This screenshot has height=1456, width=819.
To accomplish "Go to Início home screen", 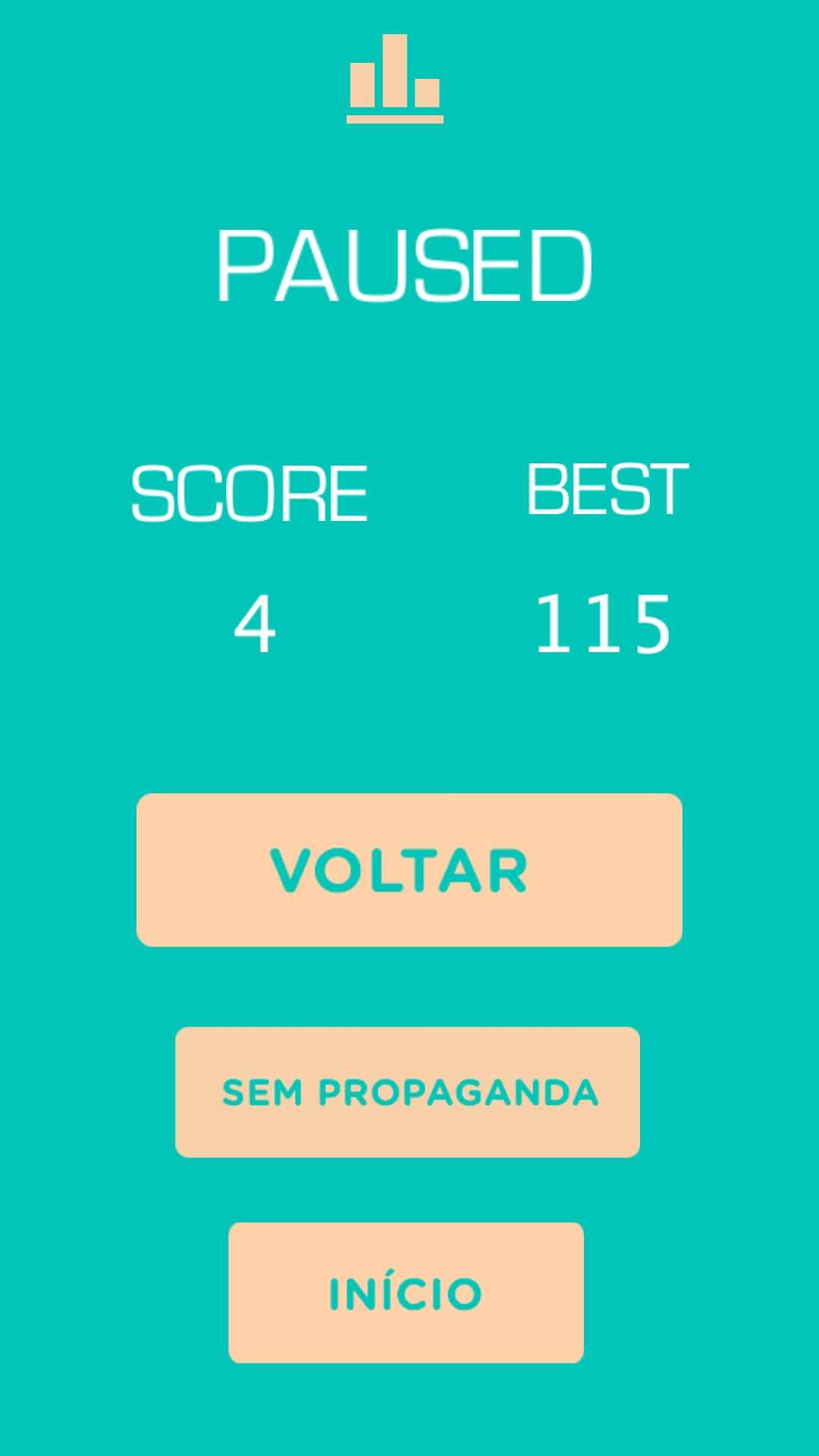I will [x=406, y=1292].
